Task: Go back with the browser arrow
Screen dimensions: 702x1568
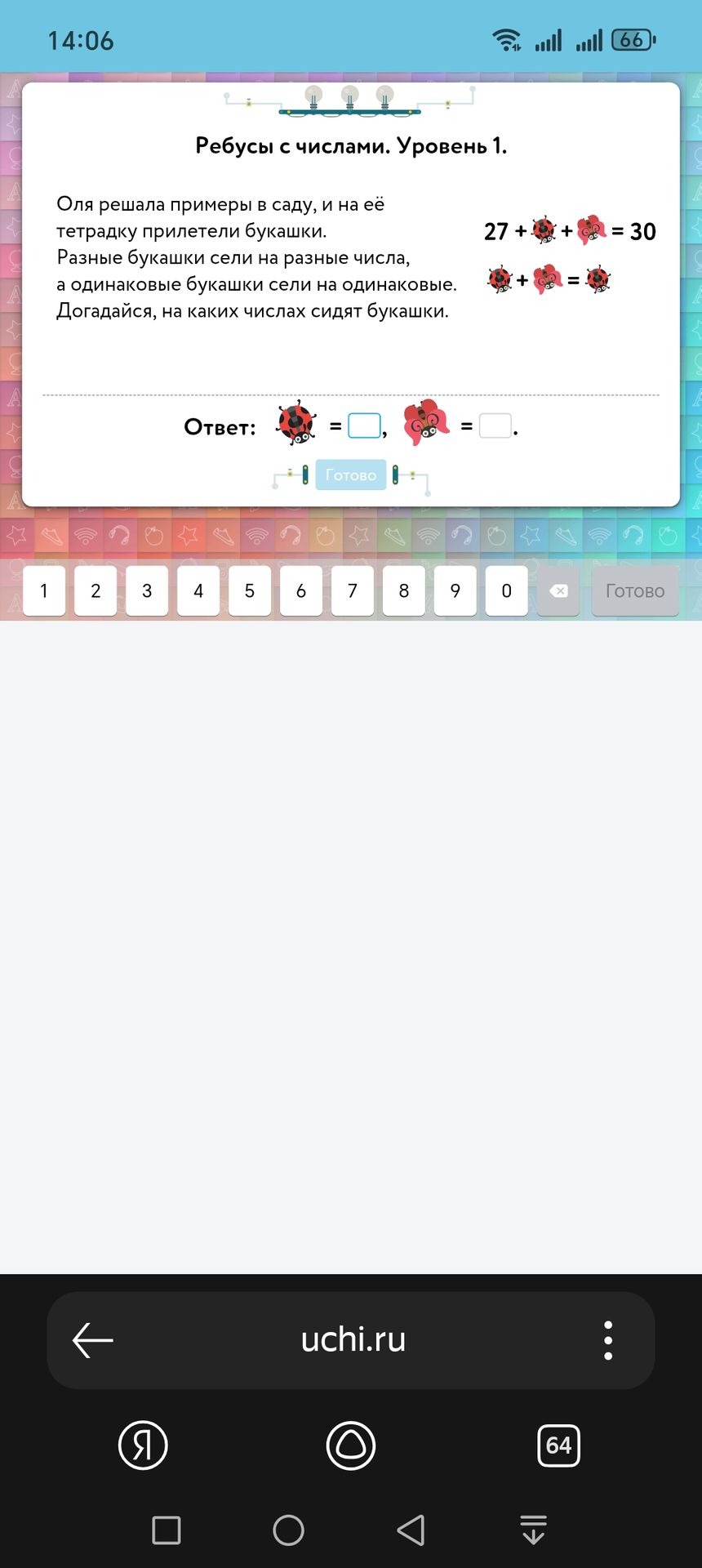Action: click(93, 1340)
